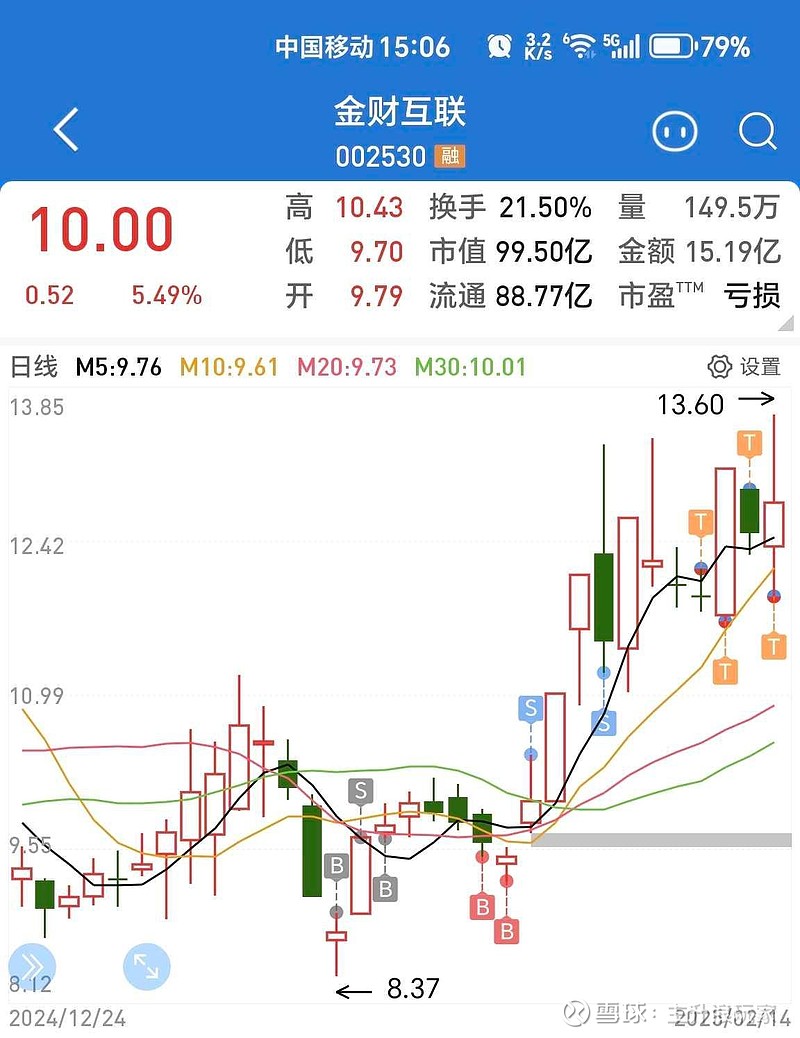This screenshot has width=800, height=1038.
Task: Open chart 设置 settings
Action: pos(744,367)
